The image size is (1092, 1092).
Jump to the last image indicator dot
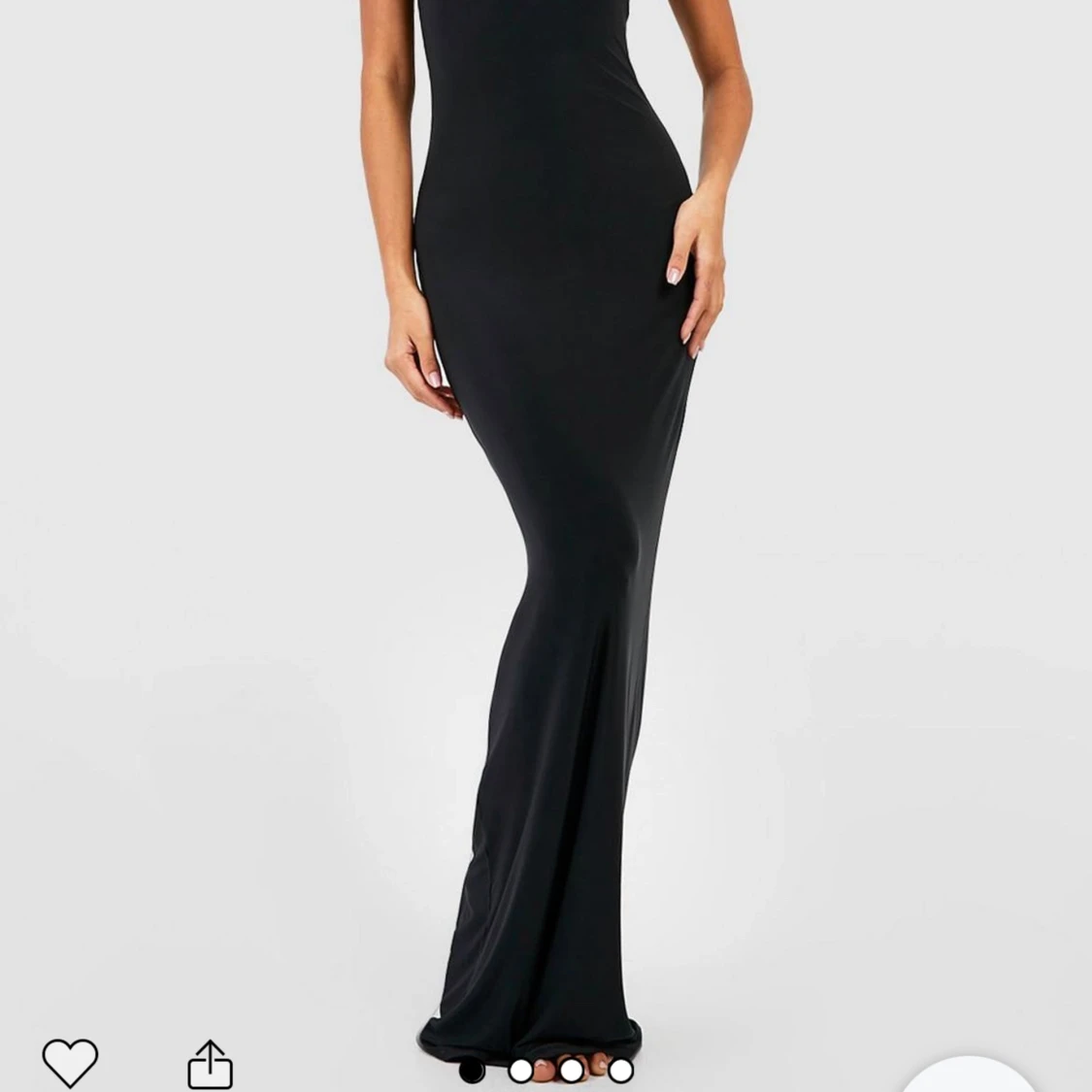pyautogui.click(x=620, y=1071)
